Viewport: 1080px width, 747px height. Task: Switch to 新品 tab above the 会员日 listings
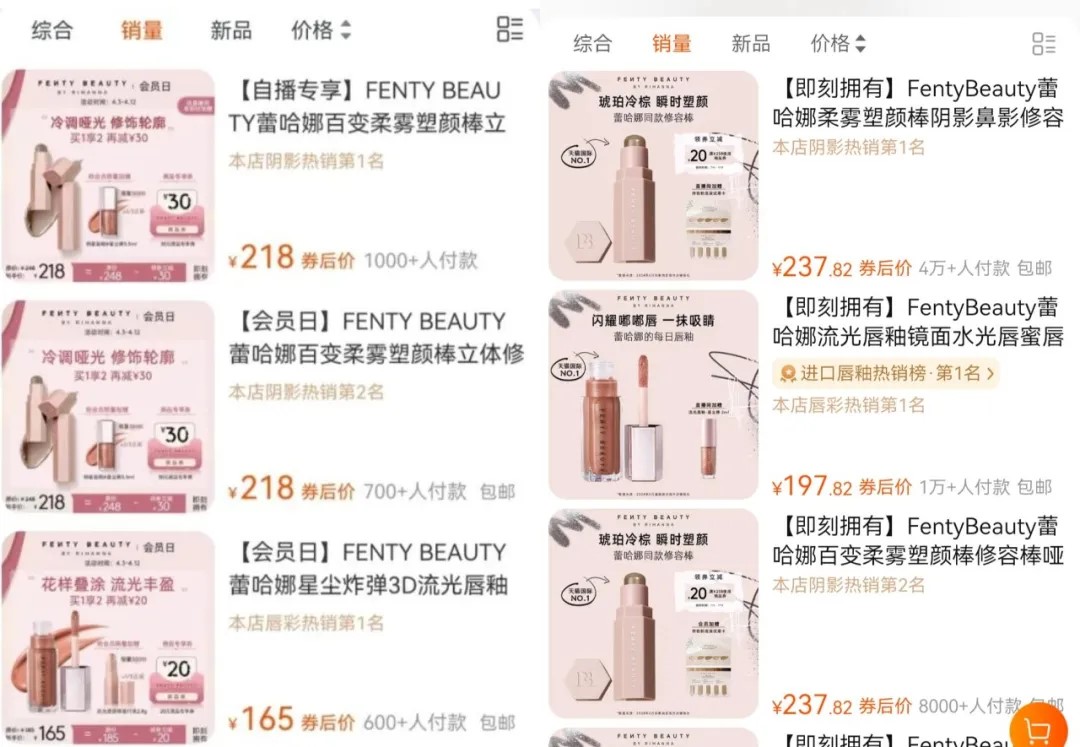click(231, 30)
